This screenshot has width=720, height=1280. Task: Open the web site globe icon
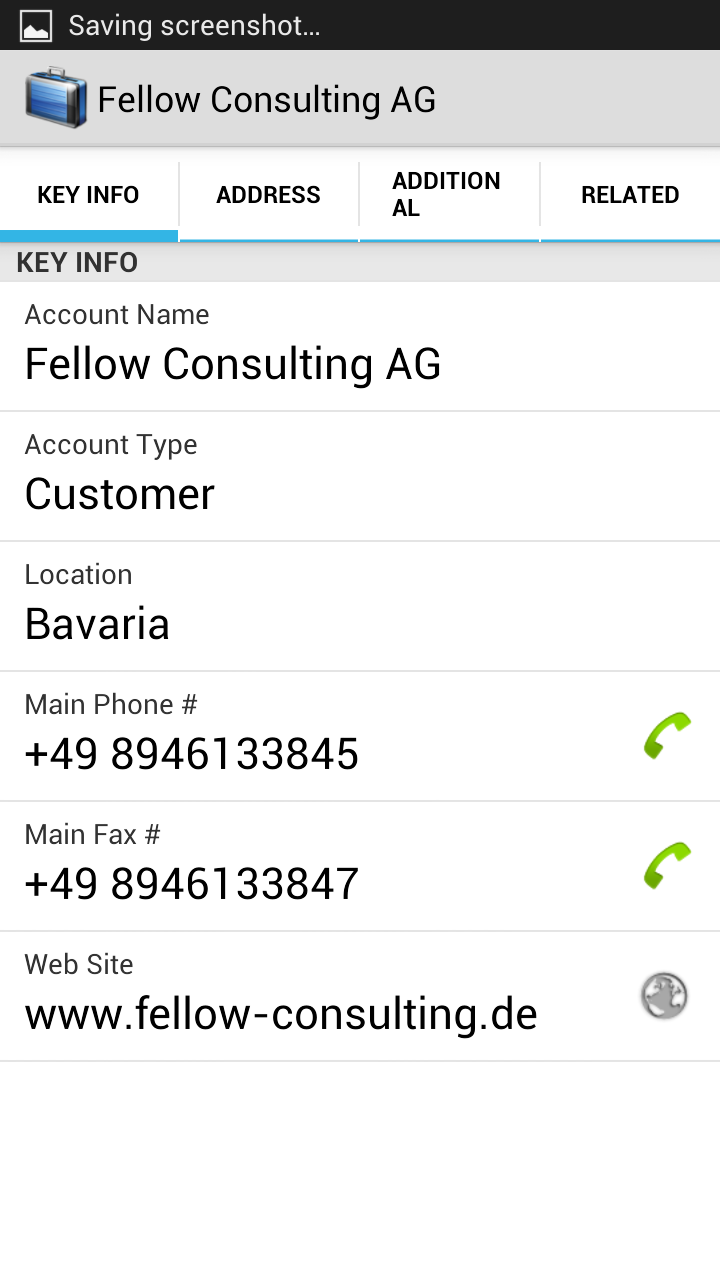pos(664,996)
